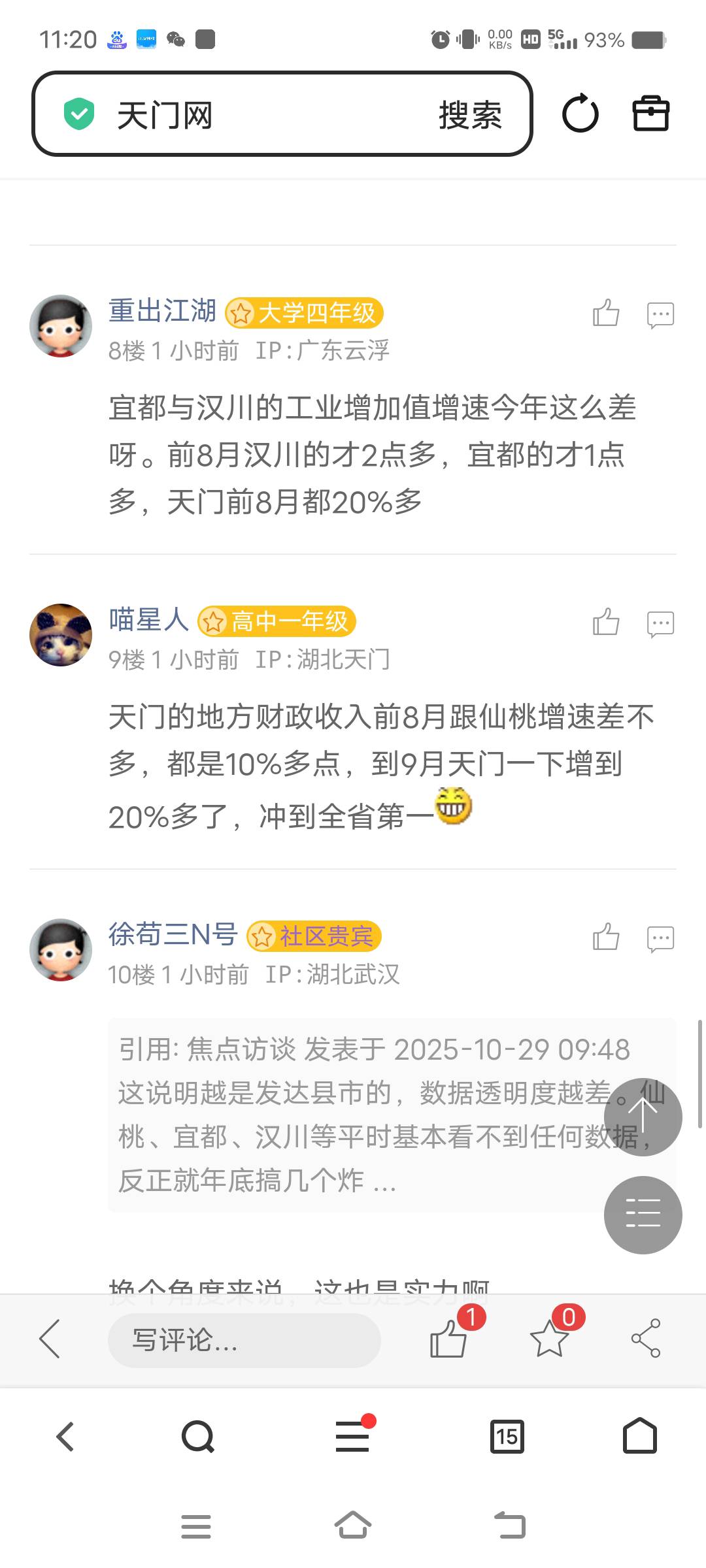Image resolution: width=706 pixels, height=1568 pixels.
Task: Share this thread
Action: [x=646, y=1338]
